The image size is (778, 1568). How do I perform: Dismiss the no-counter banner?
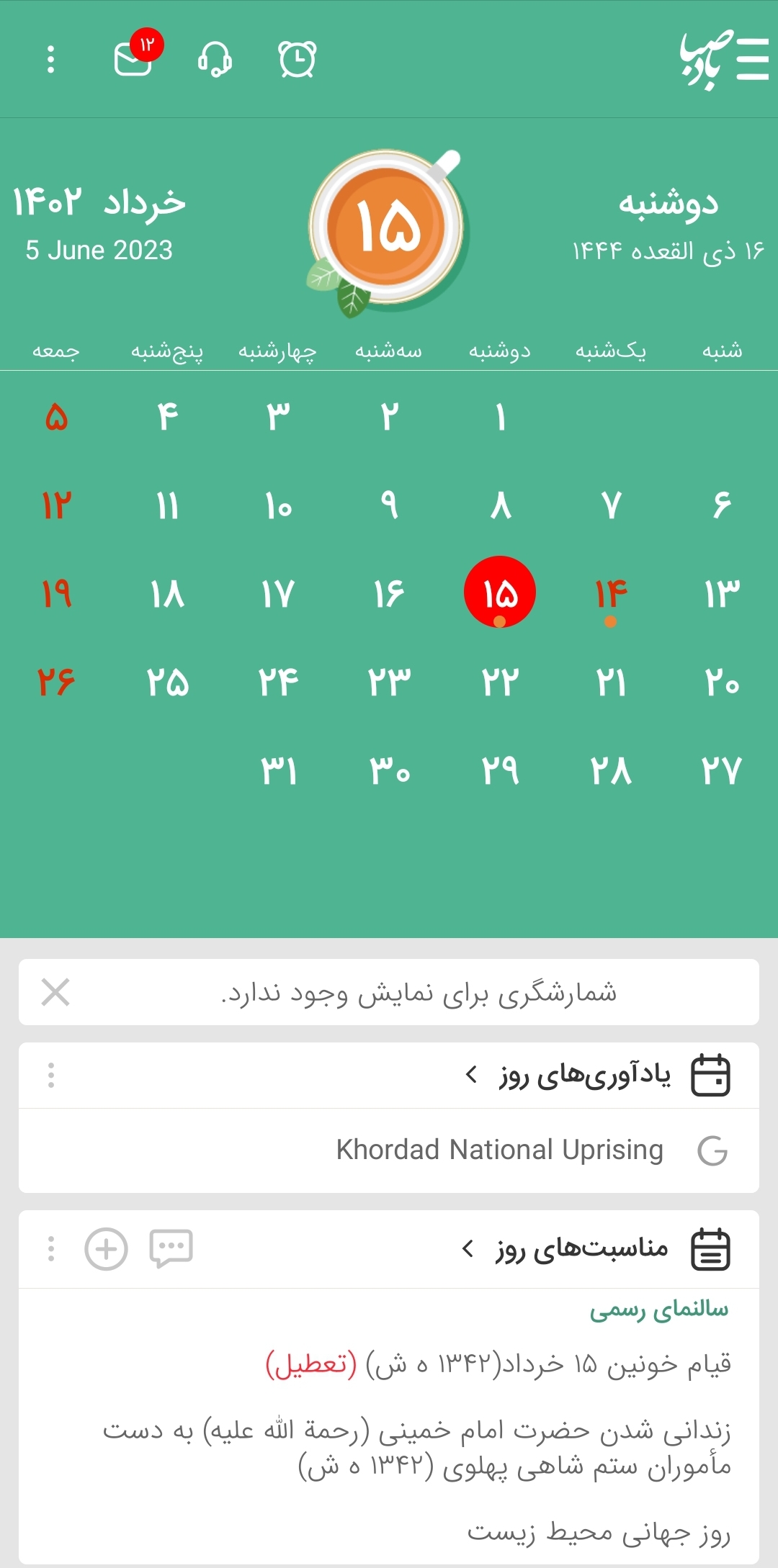[x=55, y=992]
